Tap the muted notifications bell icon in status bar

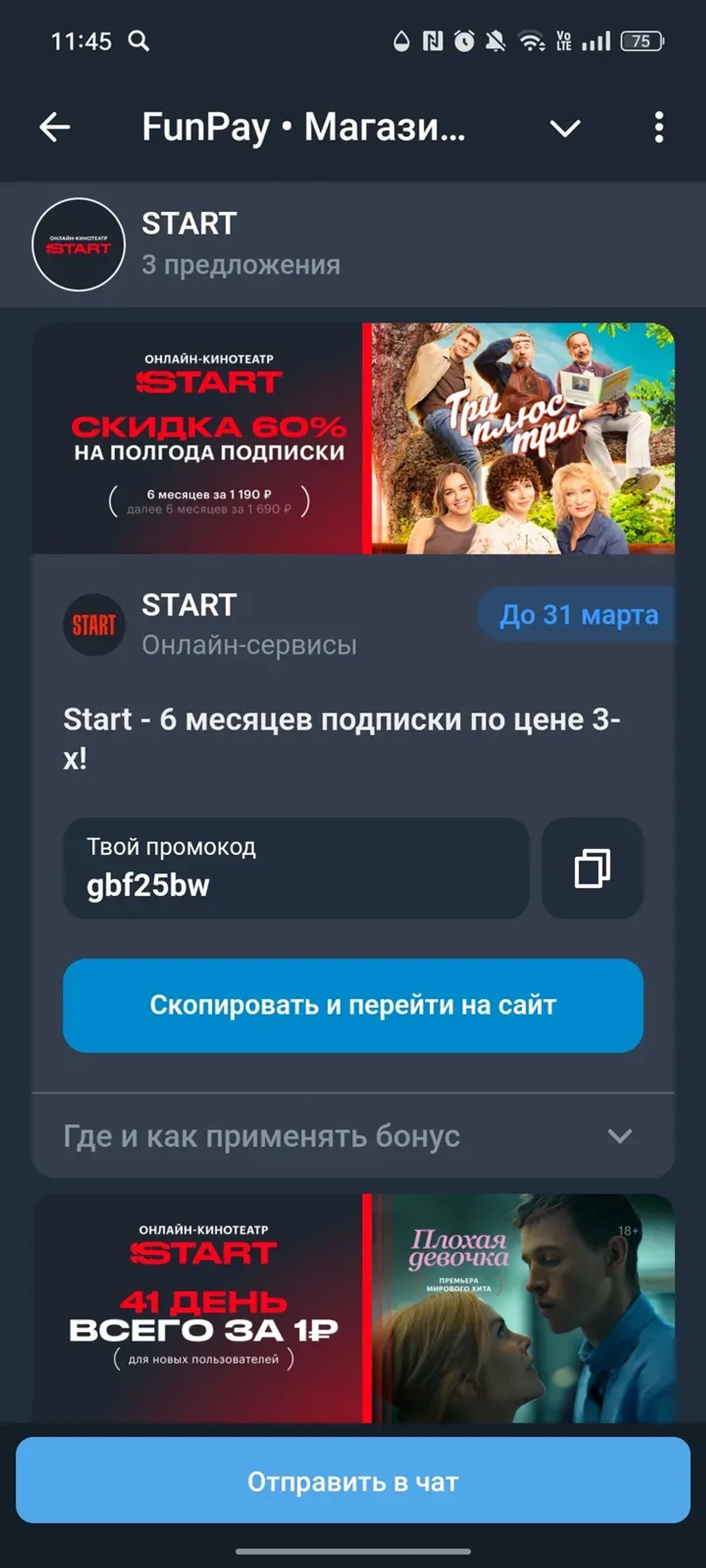[496, 41]
